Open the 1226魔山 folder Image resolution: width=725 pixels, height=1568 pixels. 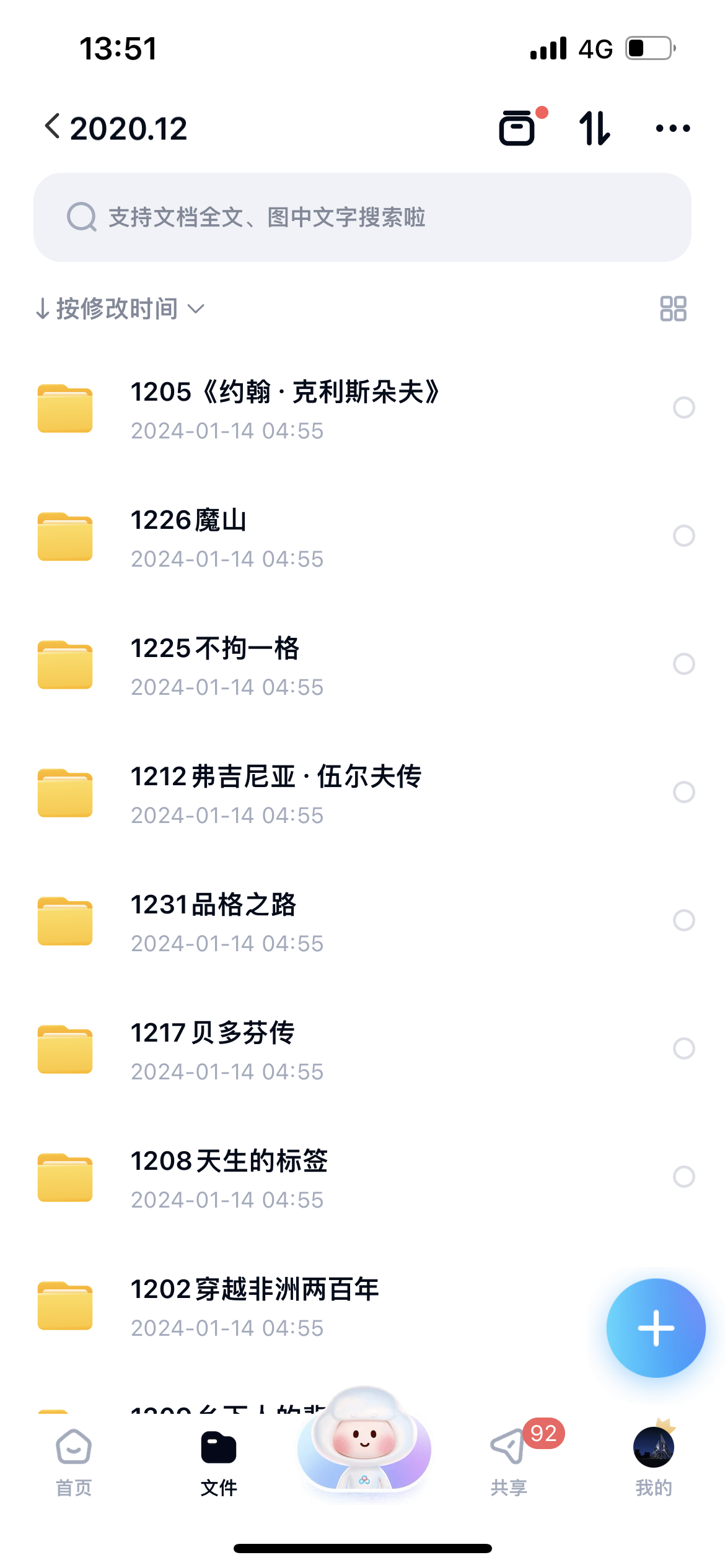pos(362,537)
